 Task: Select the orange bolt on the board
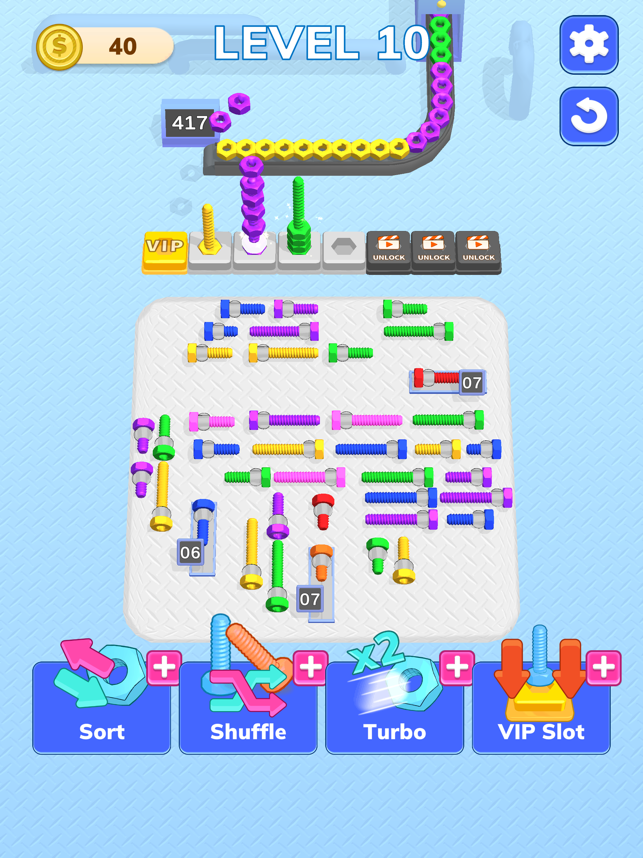[321, 561]
